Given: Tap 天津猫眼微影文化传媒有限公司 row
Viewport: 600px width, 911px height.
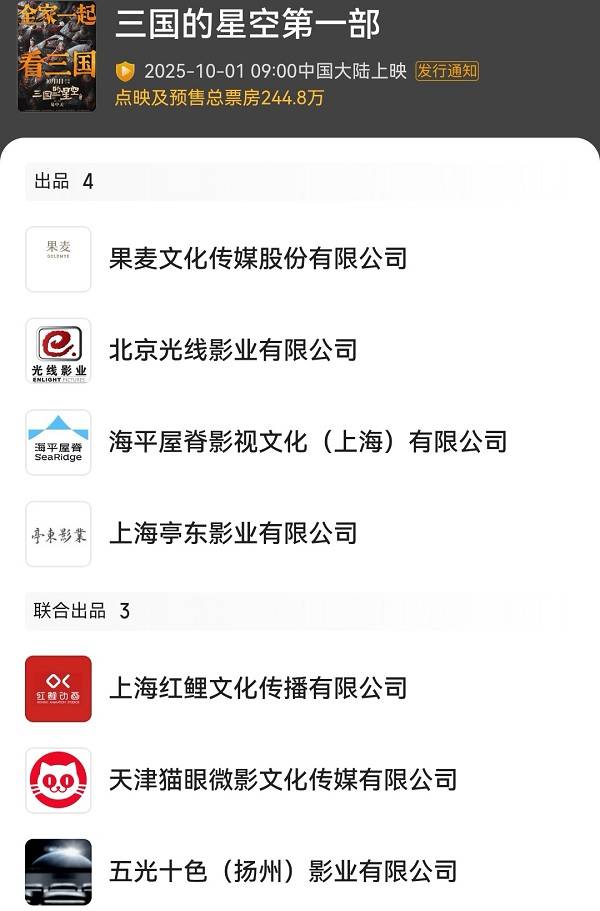Looking at the screenshot, I should click(x=283, y=779).
